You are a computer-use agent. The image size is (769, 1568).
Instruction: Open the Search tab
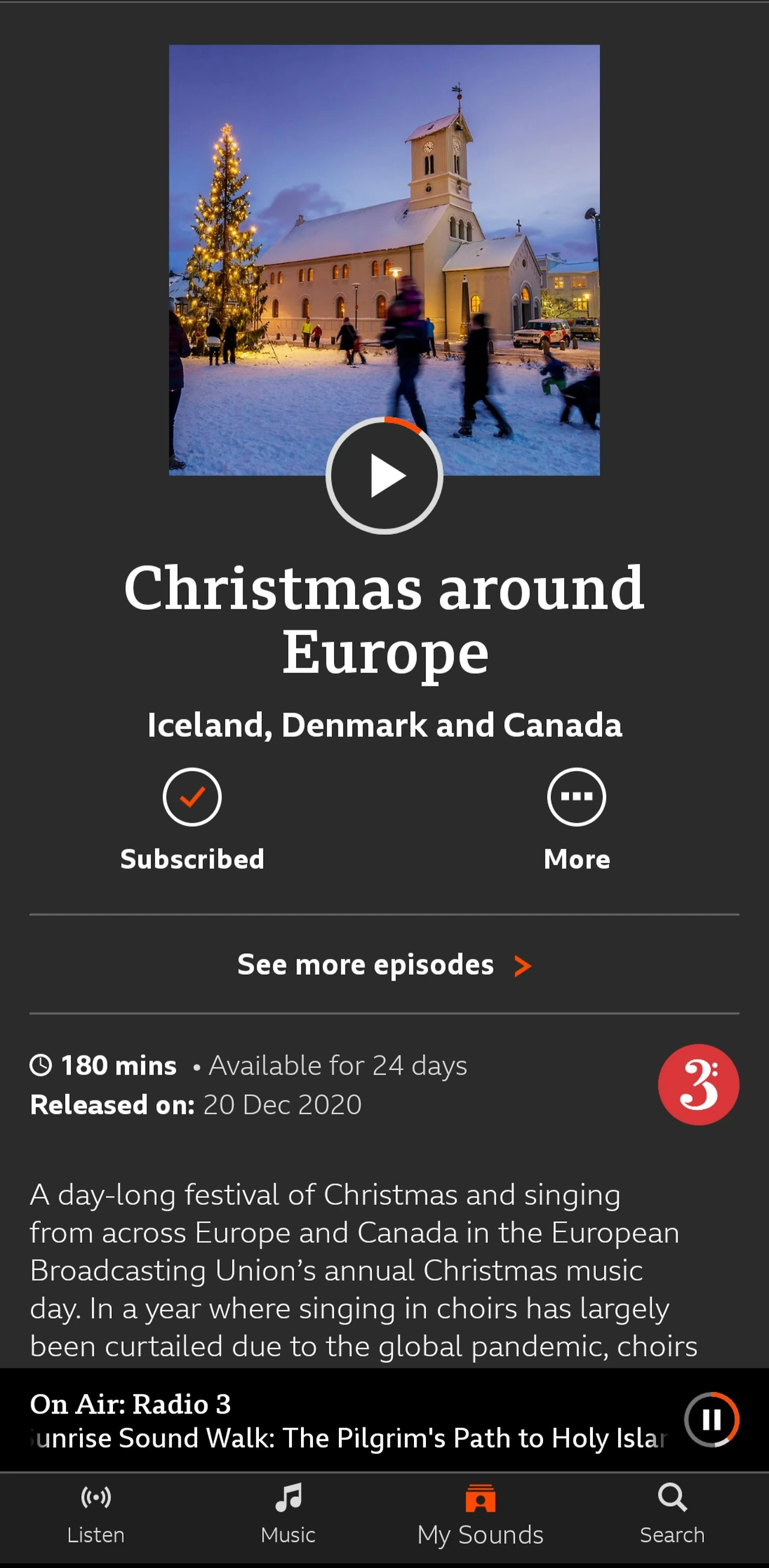672,1514
